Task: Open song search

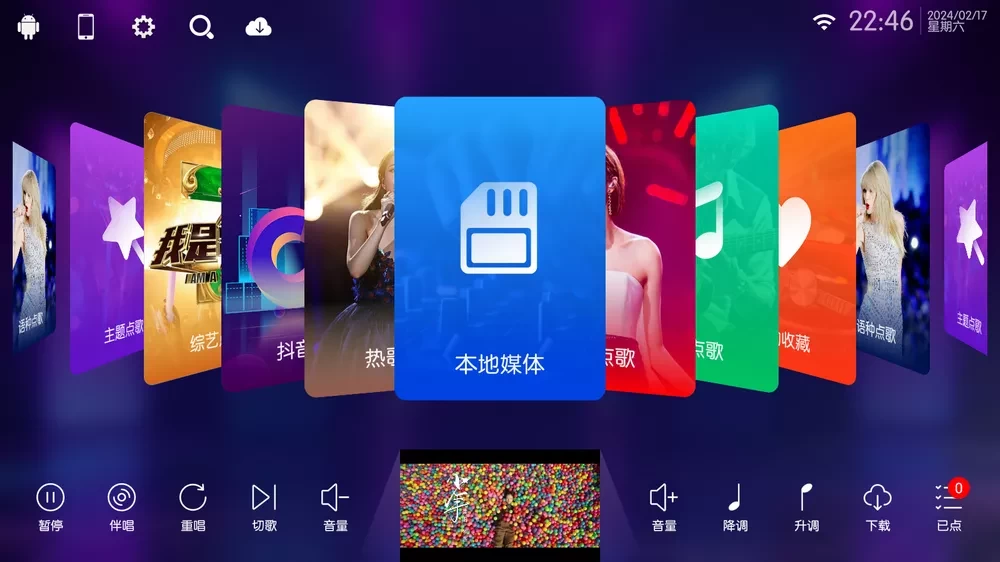Action: 201,27
